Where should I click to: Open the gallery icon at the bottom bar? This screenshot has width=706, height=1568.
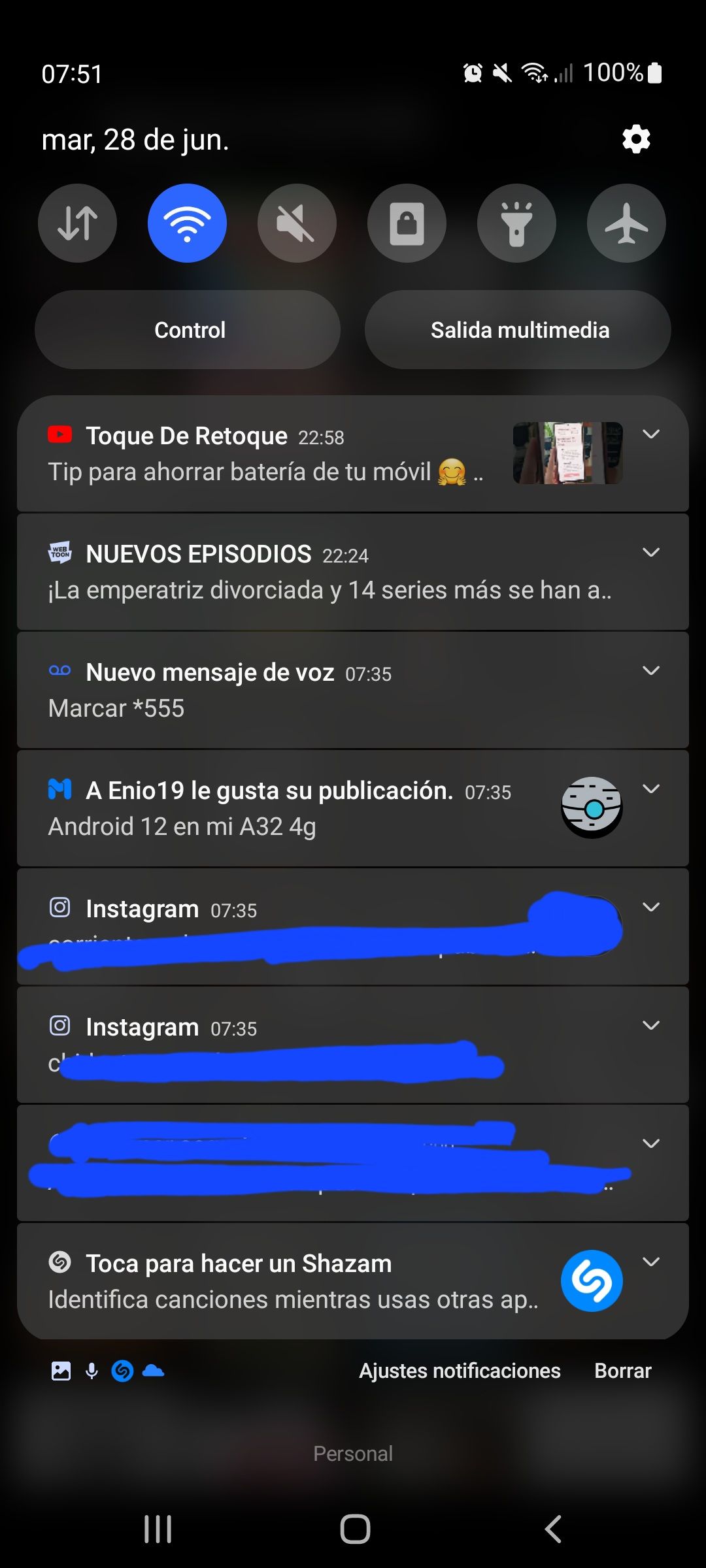point(60,1370)
